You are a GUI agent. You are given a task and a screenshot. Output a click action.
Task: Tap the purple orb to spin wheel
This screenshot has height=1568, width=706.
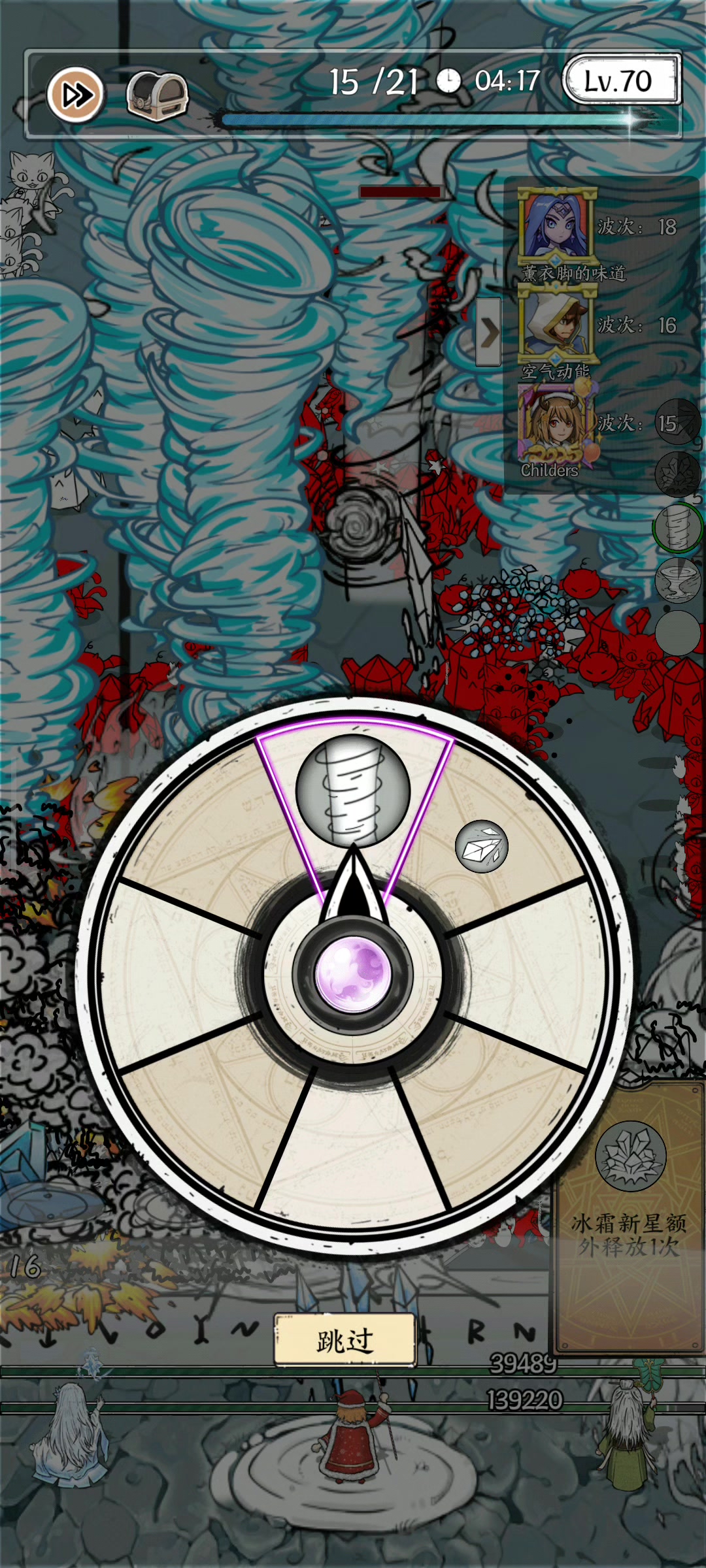pyautogui.click(x=353, y=974)
